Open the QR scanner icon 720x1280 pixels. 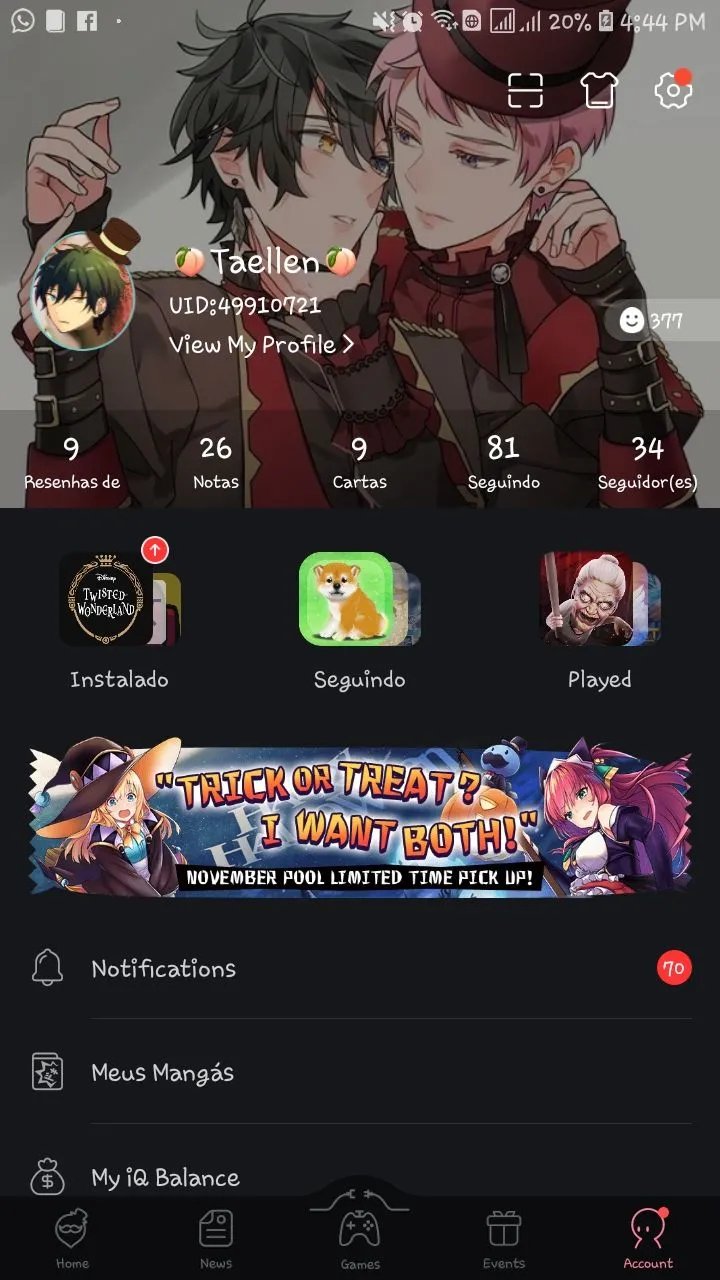pos(525,90)
